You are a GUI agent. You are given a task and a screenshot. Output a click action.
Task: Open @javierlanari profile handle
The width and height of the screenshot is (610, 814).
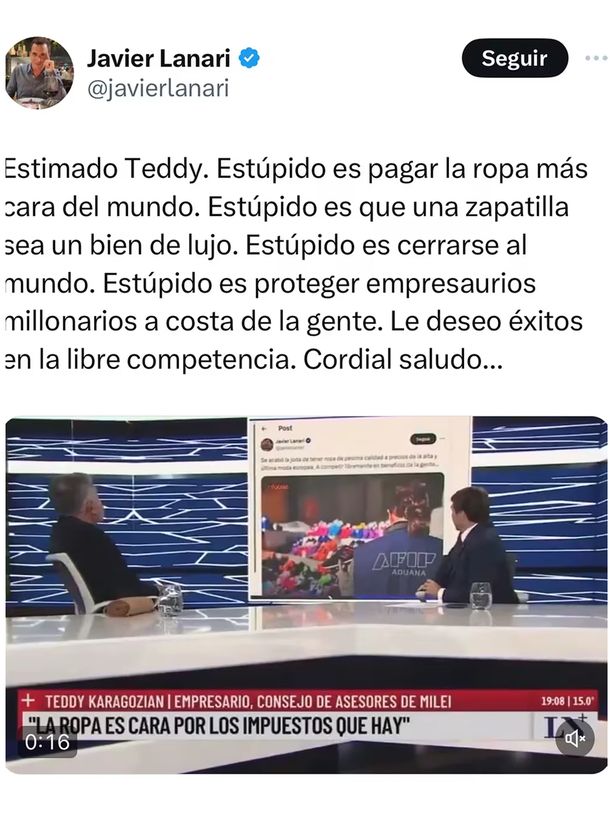coord(158,89)
